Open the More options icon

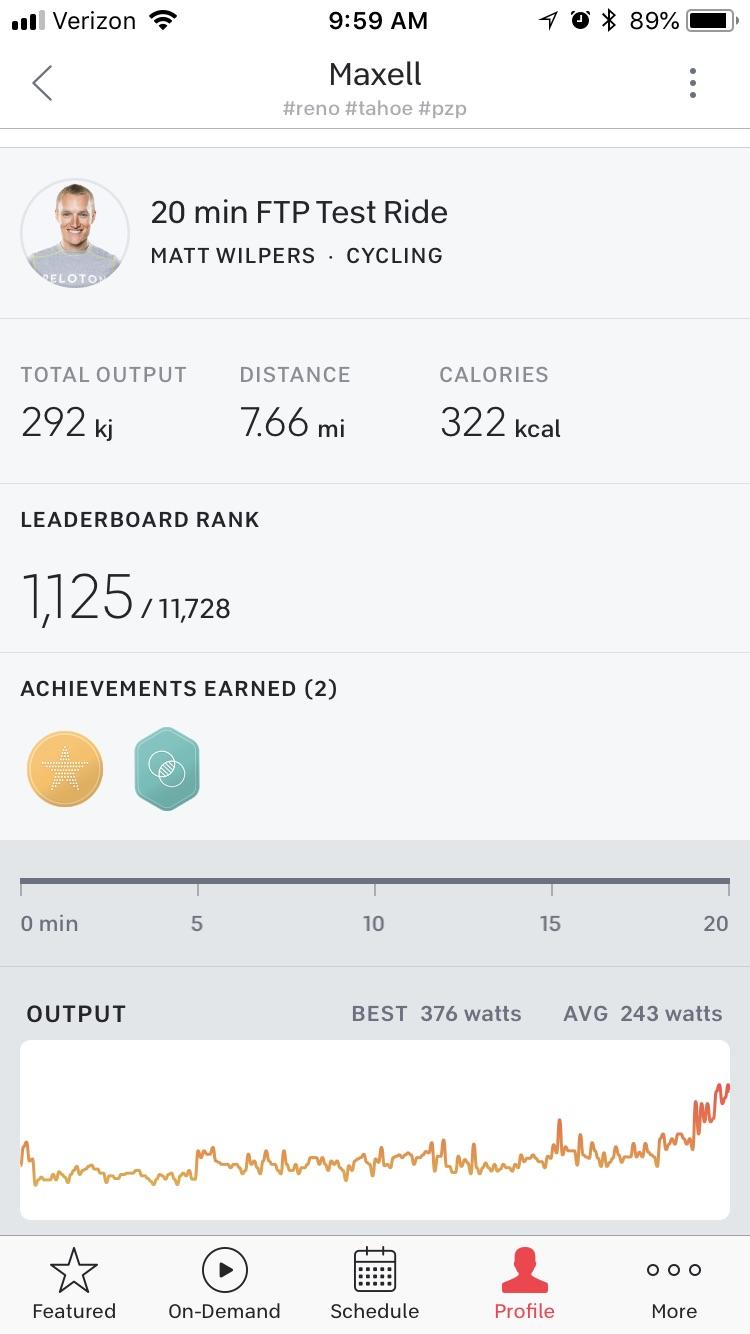coord(673,1272)
